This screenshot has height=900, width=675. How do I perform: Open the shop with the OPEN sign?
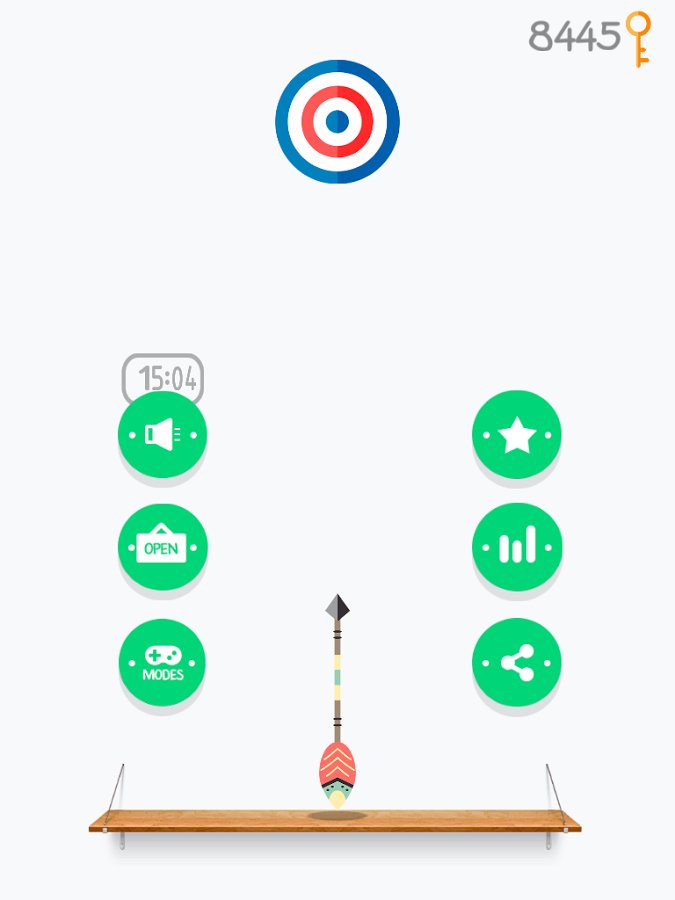click(162, 548)
